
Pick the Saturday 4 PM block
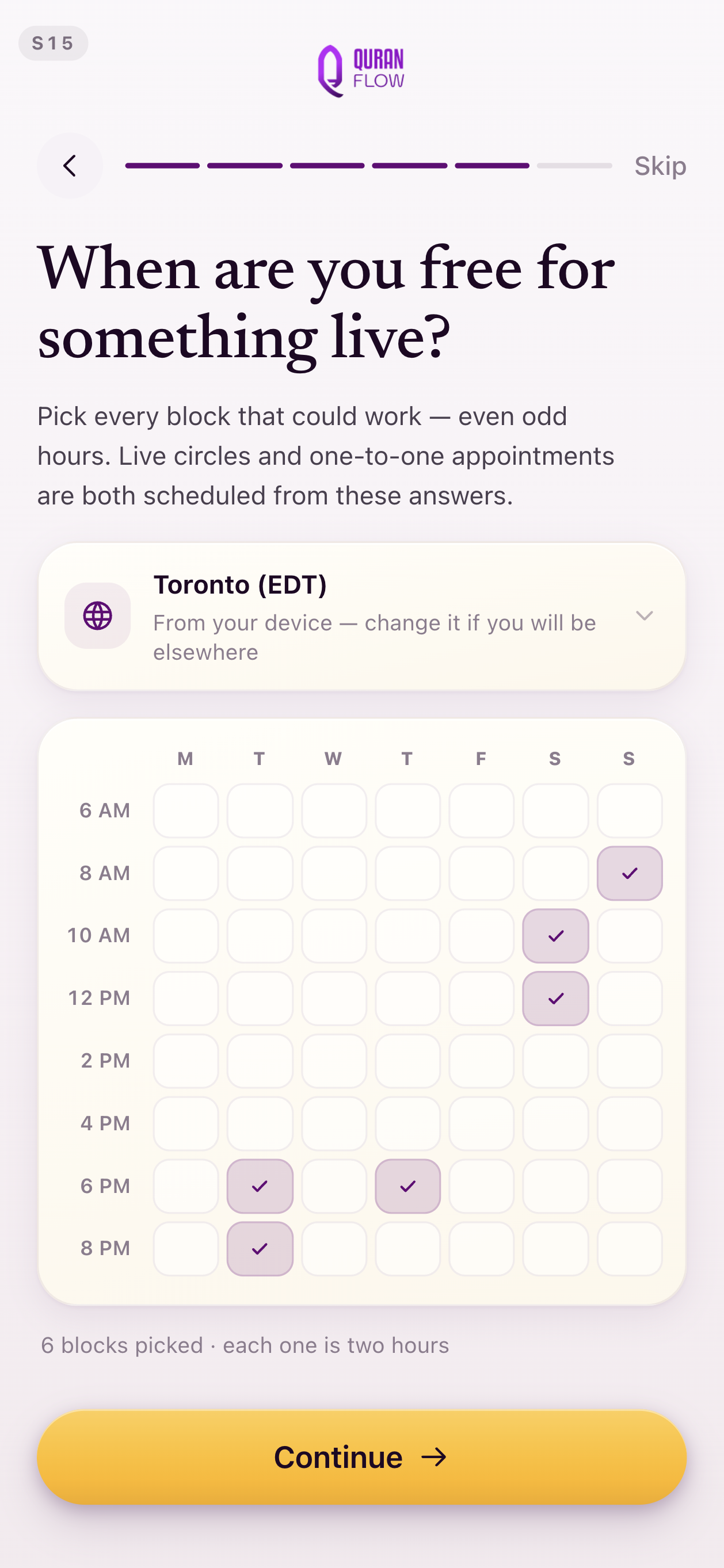pos(555,1123)
